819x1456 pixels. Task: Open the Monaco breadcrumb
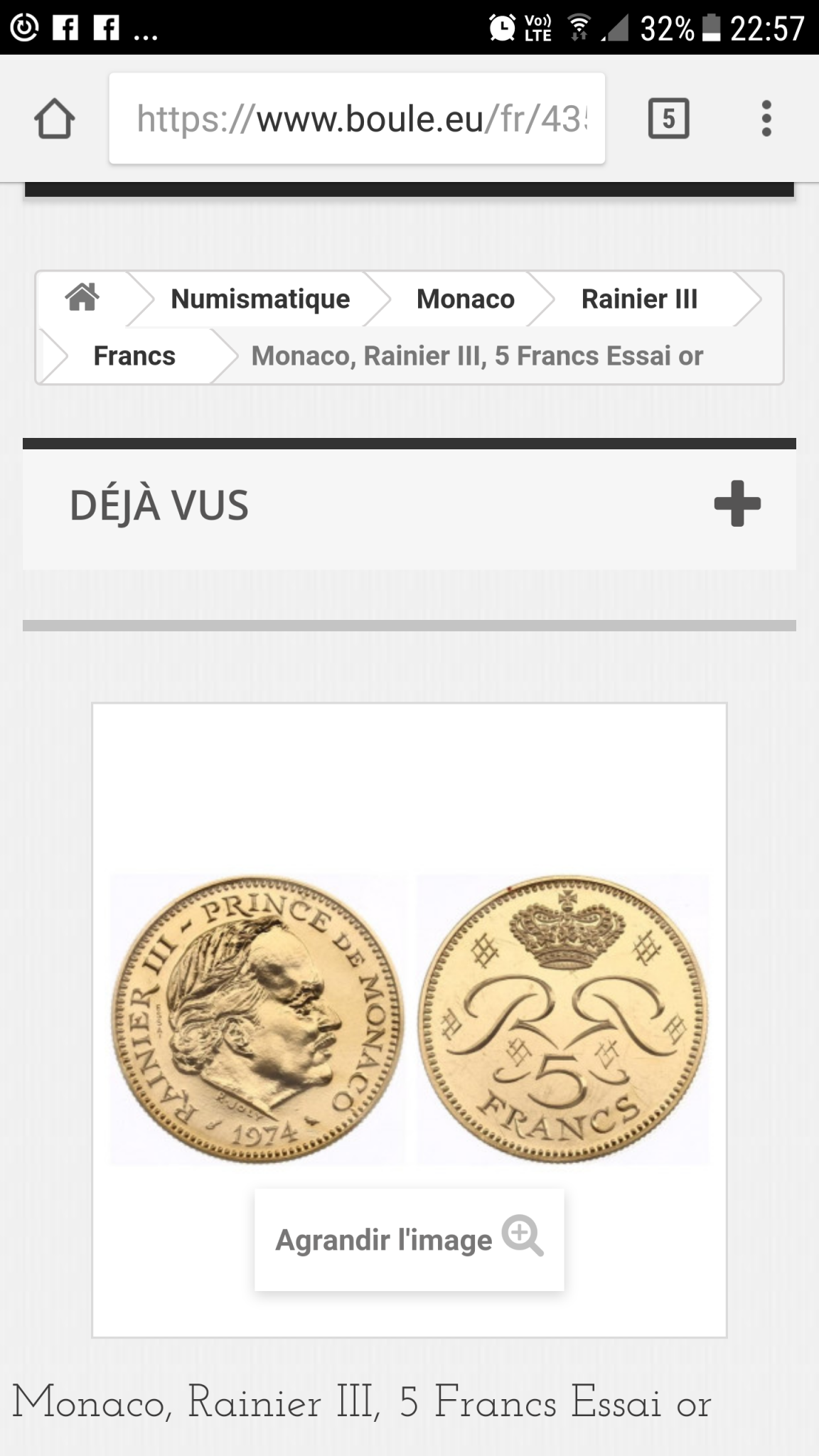pos(465,299)
